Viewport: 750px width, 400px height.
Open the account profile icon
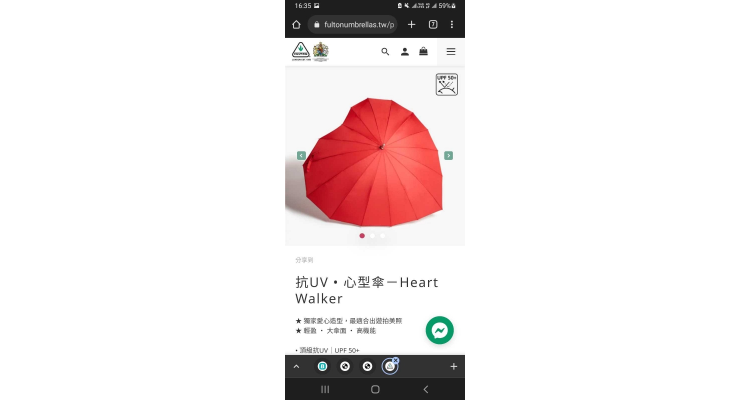coord(405,51)
